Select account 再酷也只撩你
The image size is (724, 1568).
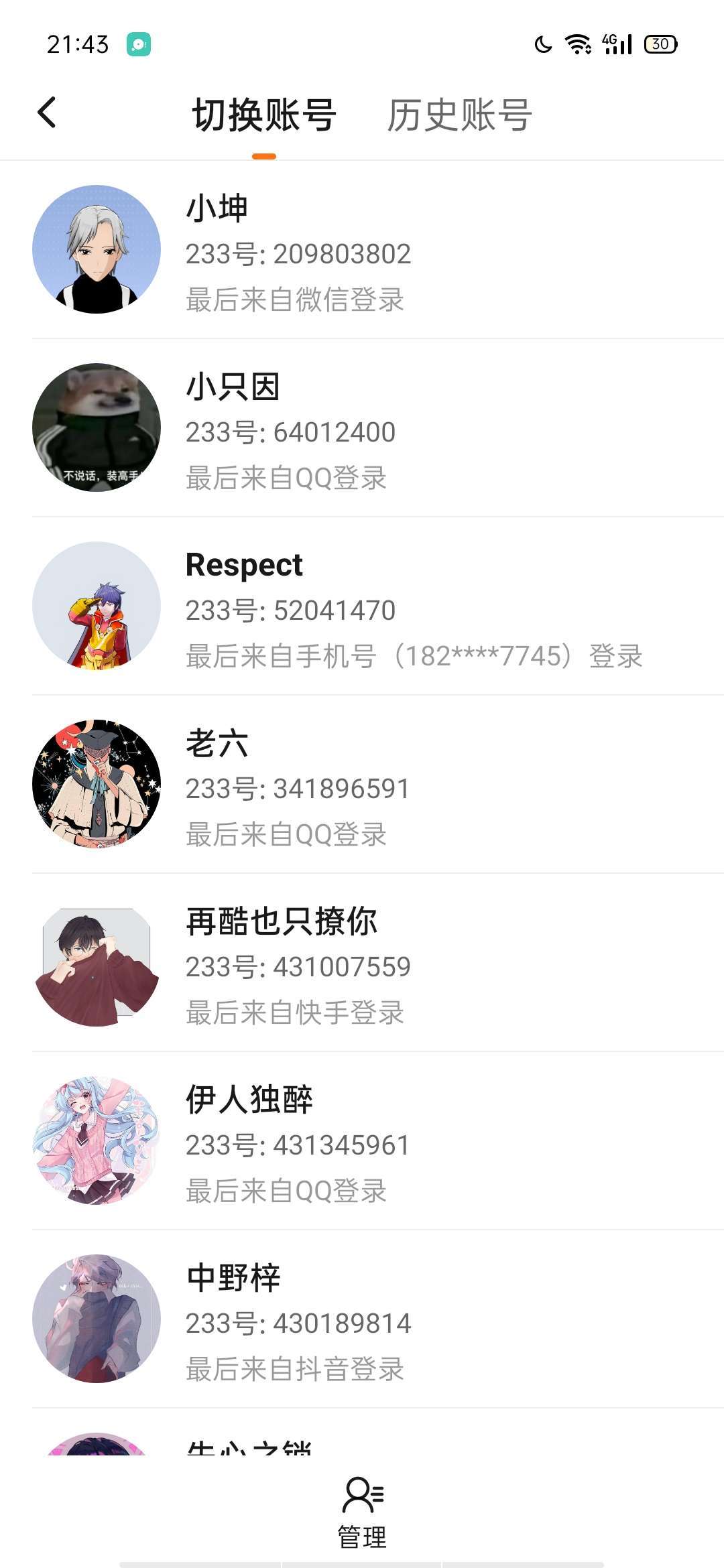[362, 963]
